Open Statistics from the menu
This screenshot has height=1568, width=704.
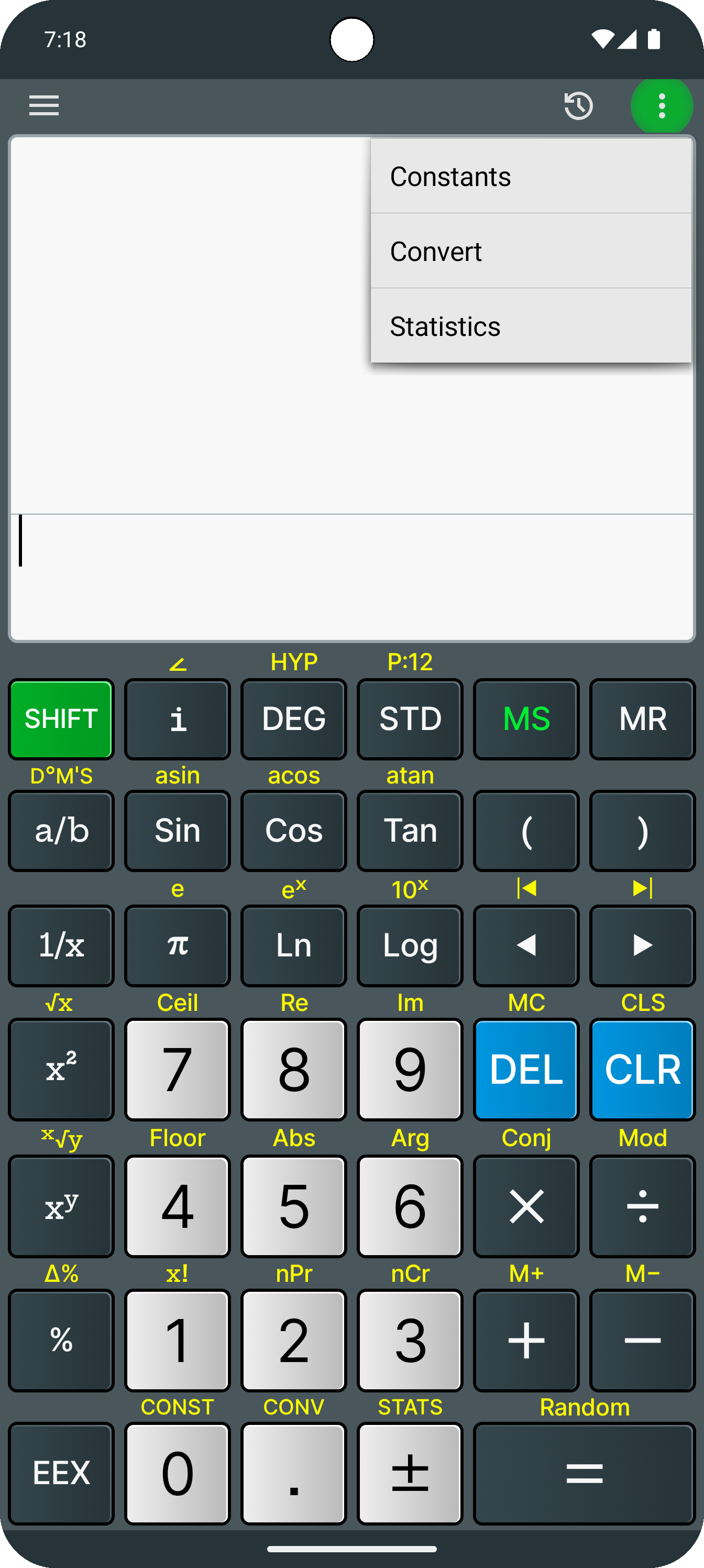pyautogui.click(x=531, y=326)
